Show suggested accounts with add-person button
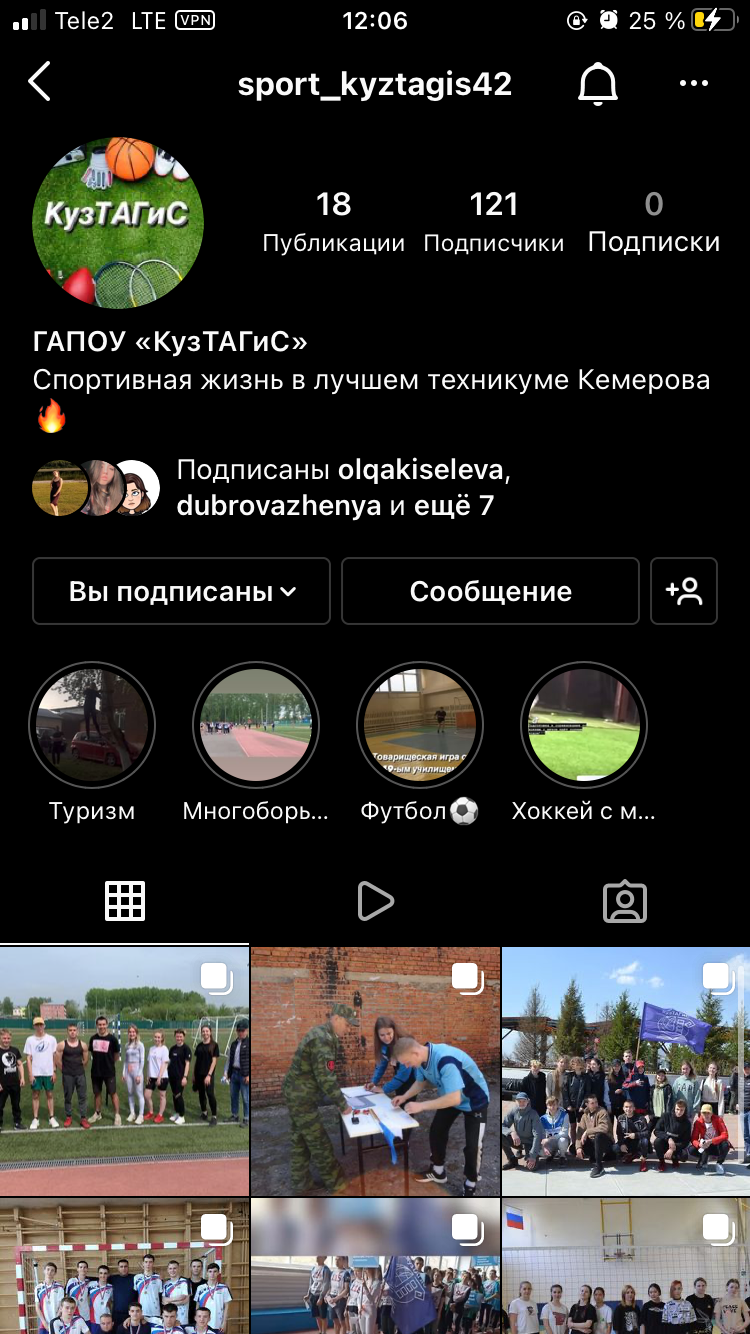750x1334 pixels. click(x=684, y=591)
